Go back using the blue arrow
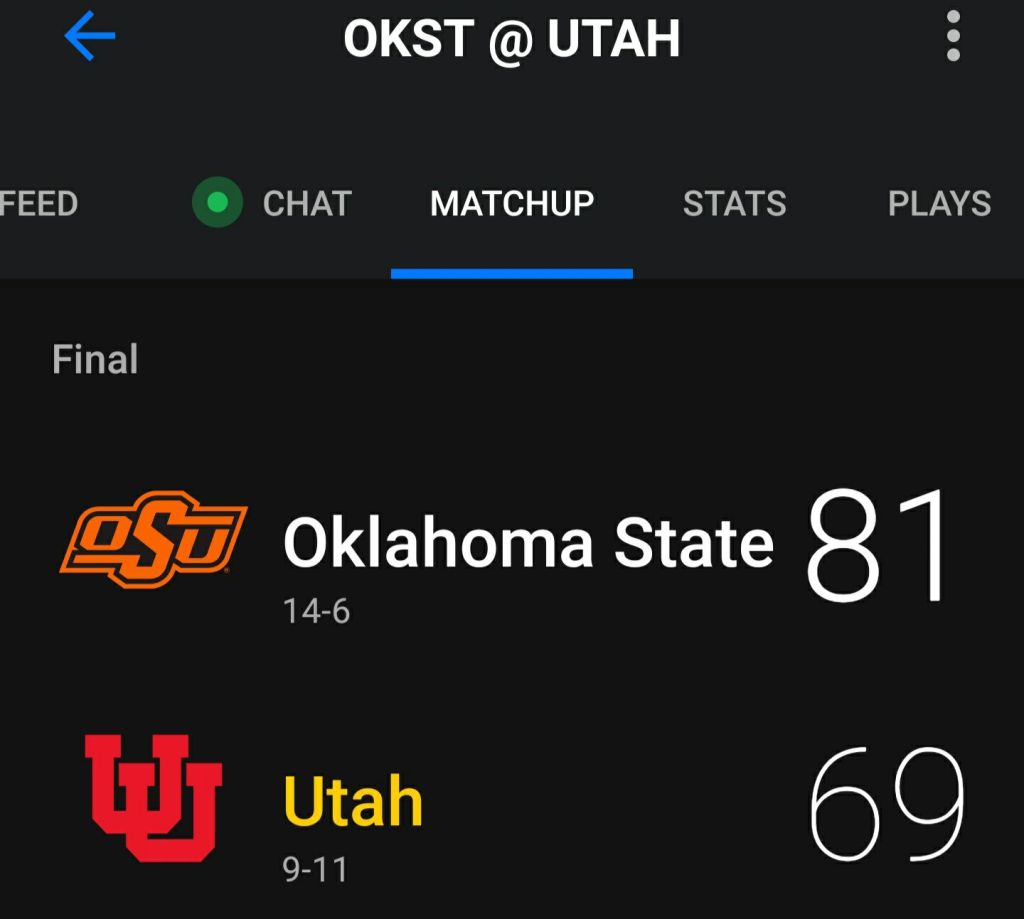This screenshot has height=919, width=1024. tap(90, 38)
